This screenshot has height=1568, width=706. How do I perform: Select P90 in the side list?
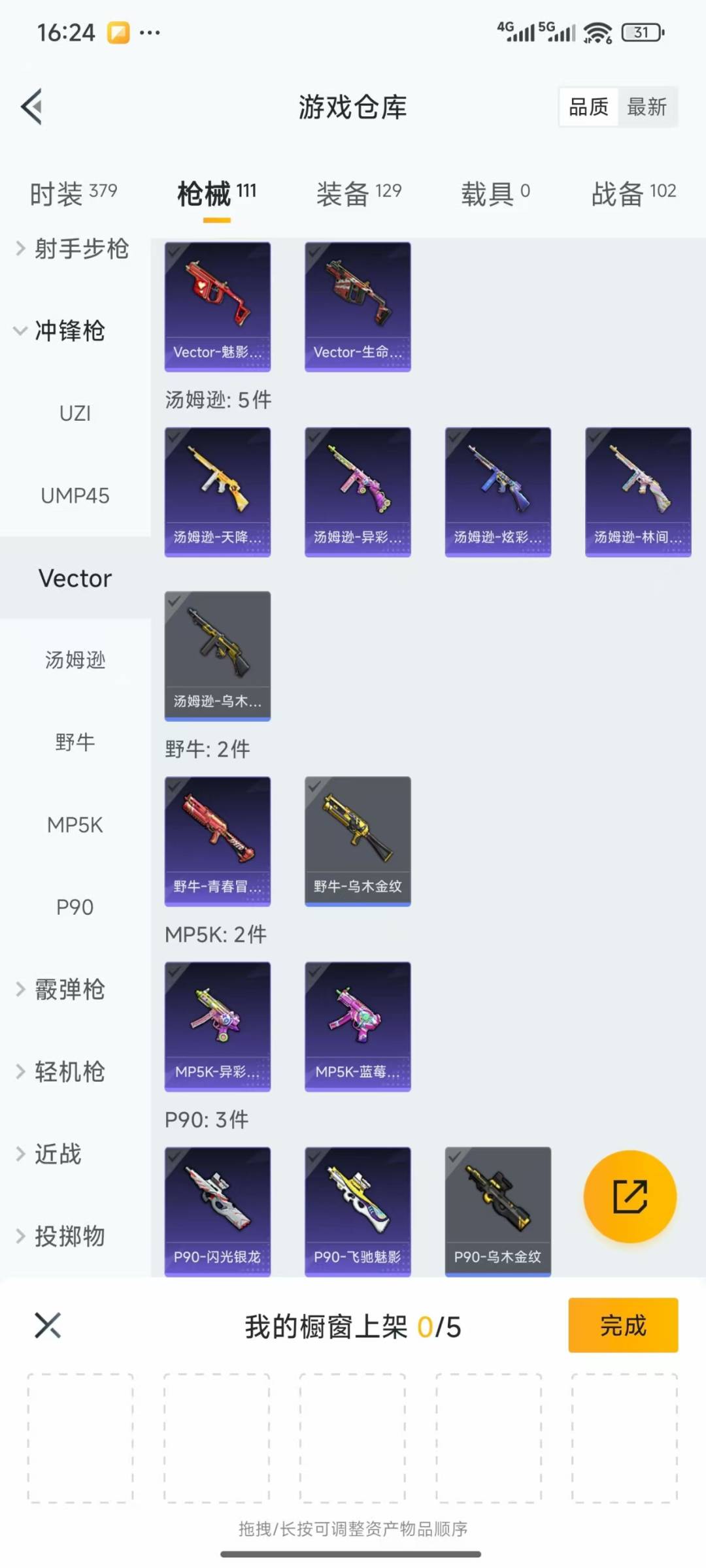pyautogui.click(x=75, y=907)
